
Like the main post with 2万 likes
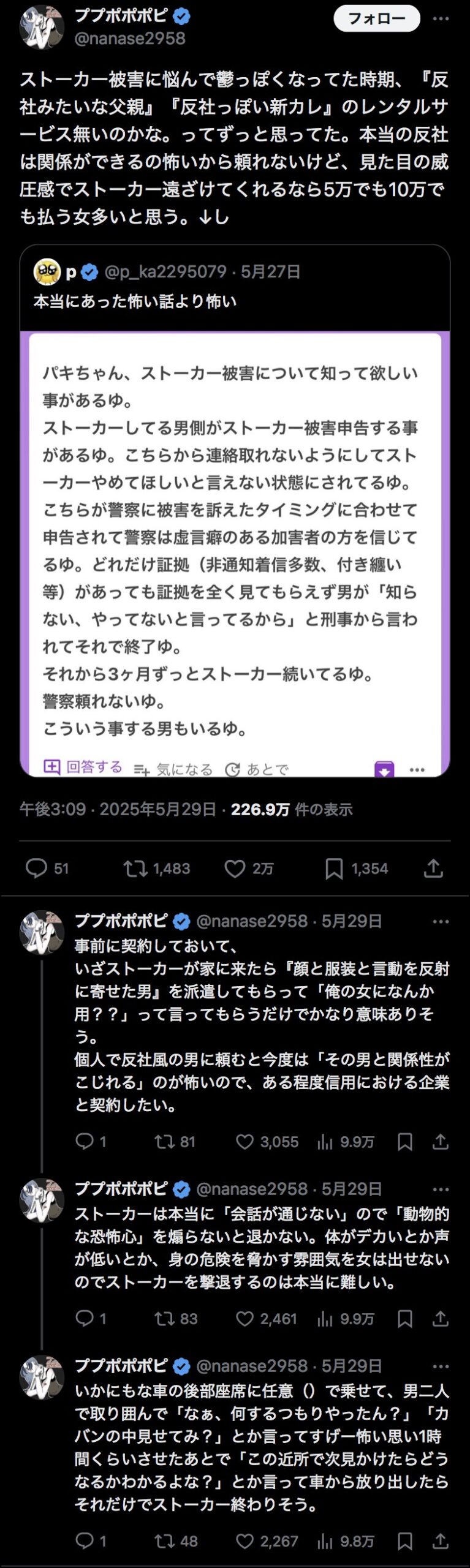click(x=235, y=868)
